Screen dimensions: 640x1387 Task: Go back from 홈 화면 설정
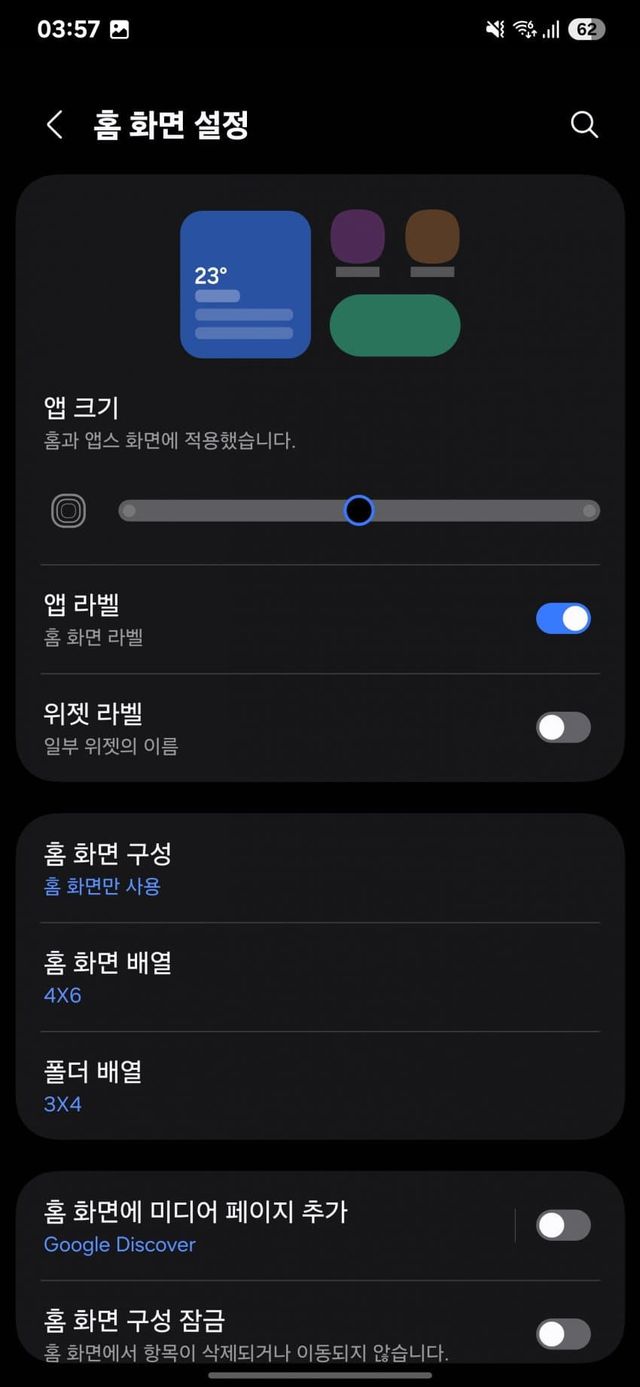pos(55,125)
